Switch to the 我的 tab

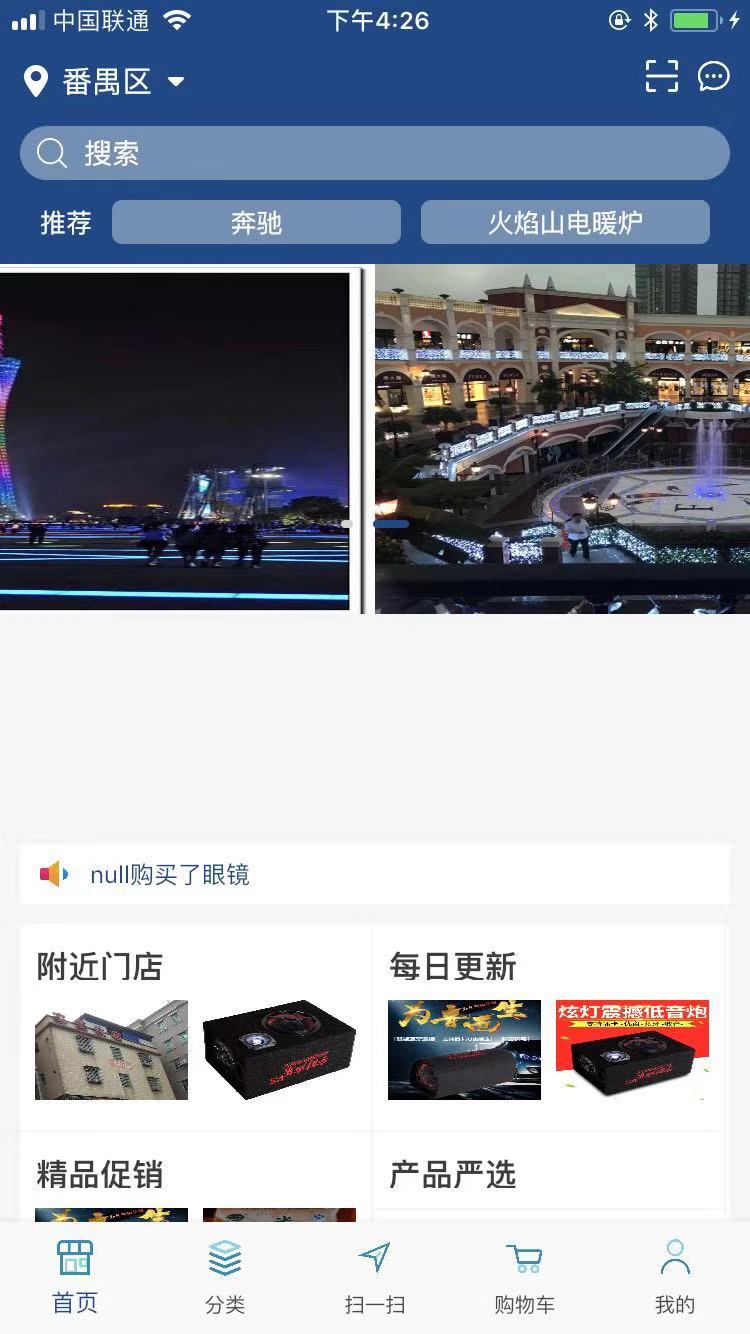[675, 1278]
